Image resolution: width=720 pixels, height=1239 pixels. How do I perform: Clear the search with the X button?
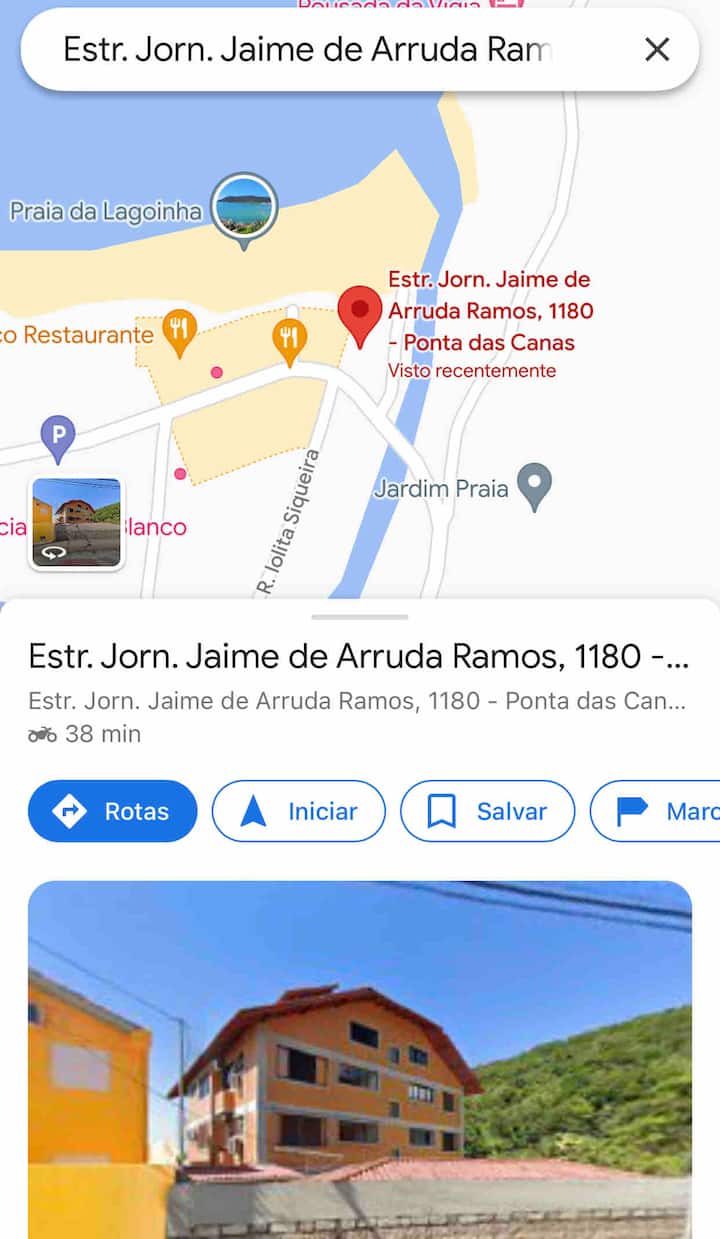coord(657,50)
